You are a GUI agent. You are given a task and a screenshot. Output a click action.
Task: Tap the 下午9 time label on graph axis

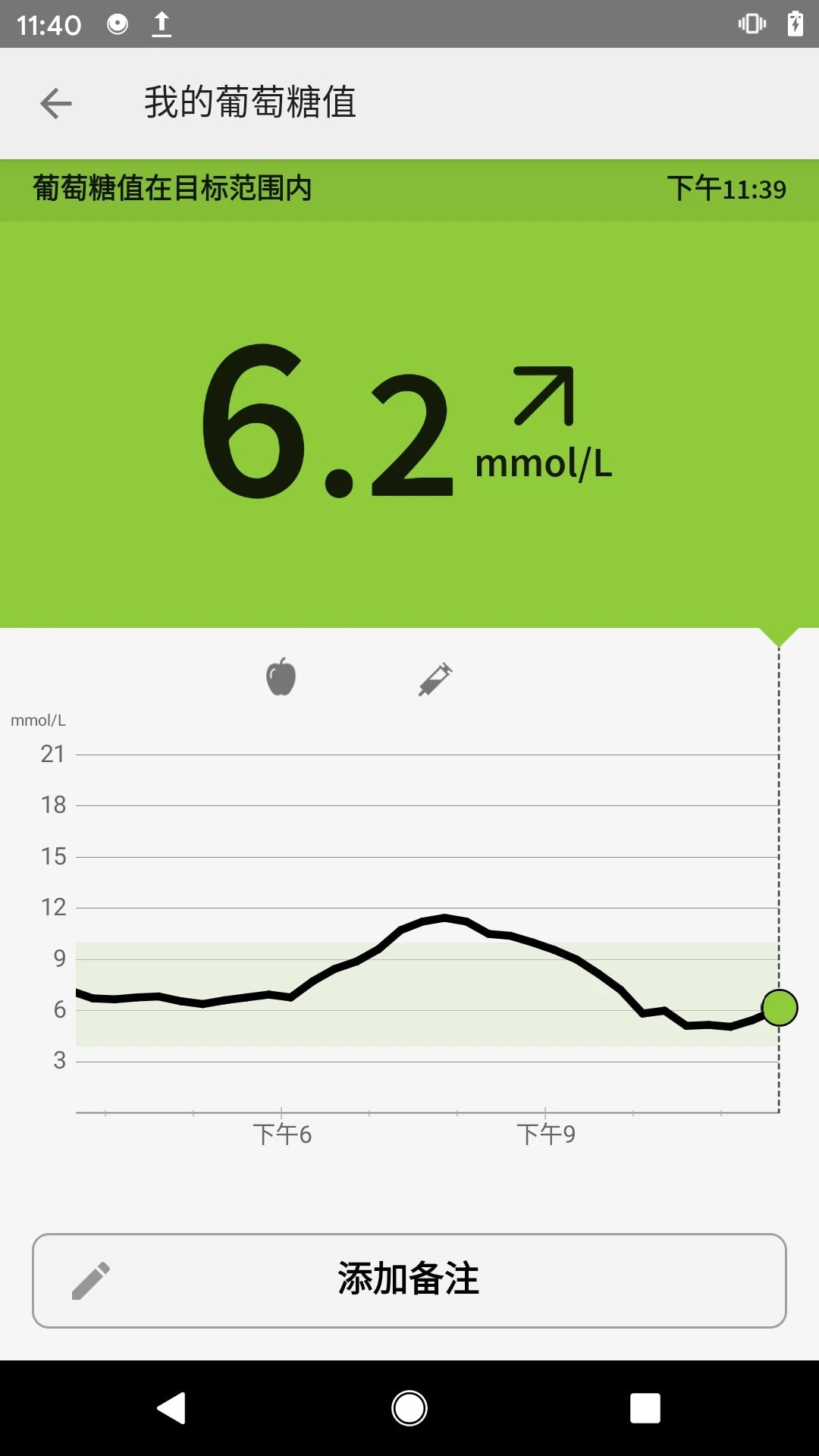tap(548, 1134)
